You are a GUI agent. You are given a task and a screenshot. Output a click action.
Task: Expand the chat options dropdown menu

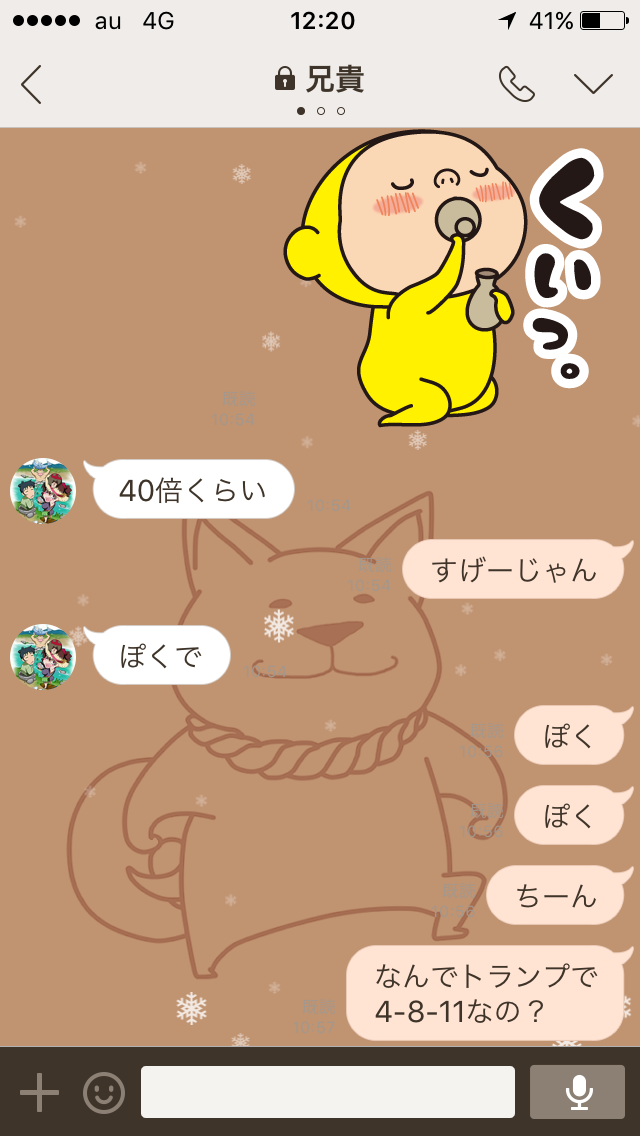click(593, 84)
